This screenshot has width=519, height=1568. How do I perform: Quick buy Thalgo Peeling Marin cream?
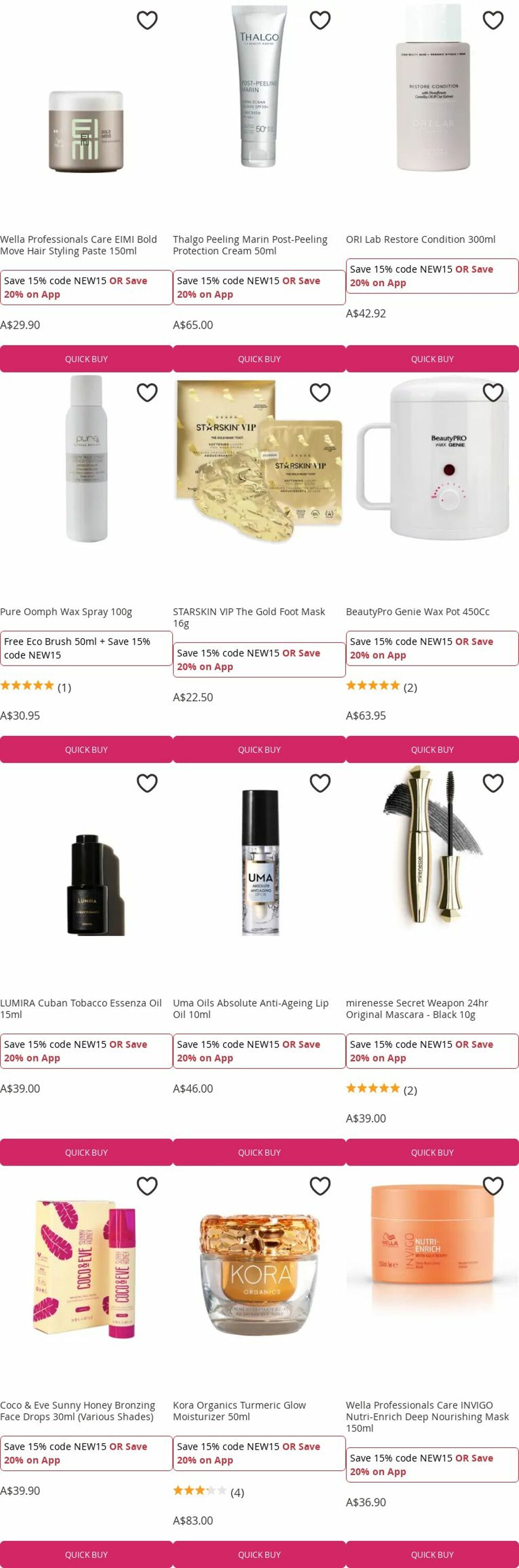point(259,359)
